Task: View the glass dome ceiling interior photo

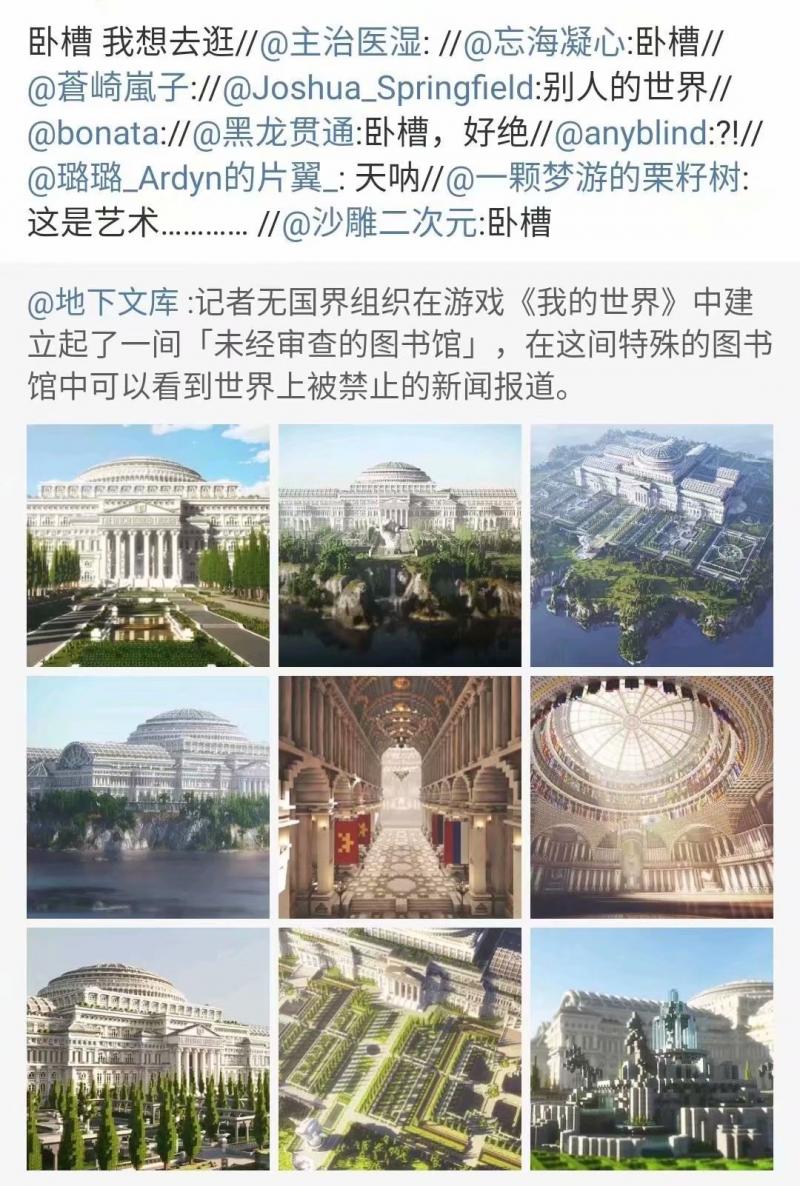Action: pos(651,797)
